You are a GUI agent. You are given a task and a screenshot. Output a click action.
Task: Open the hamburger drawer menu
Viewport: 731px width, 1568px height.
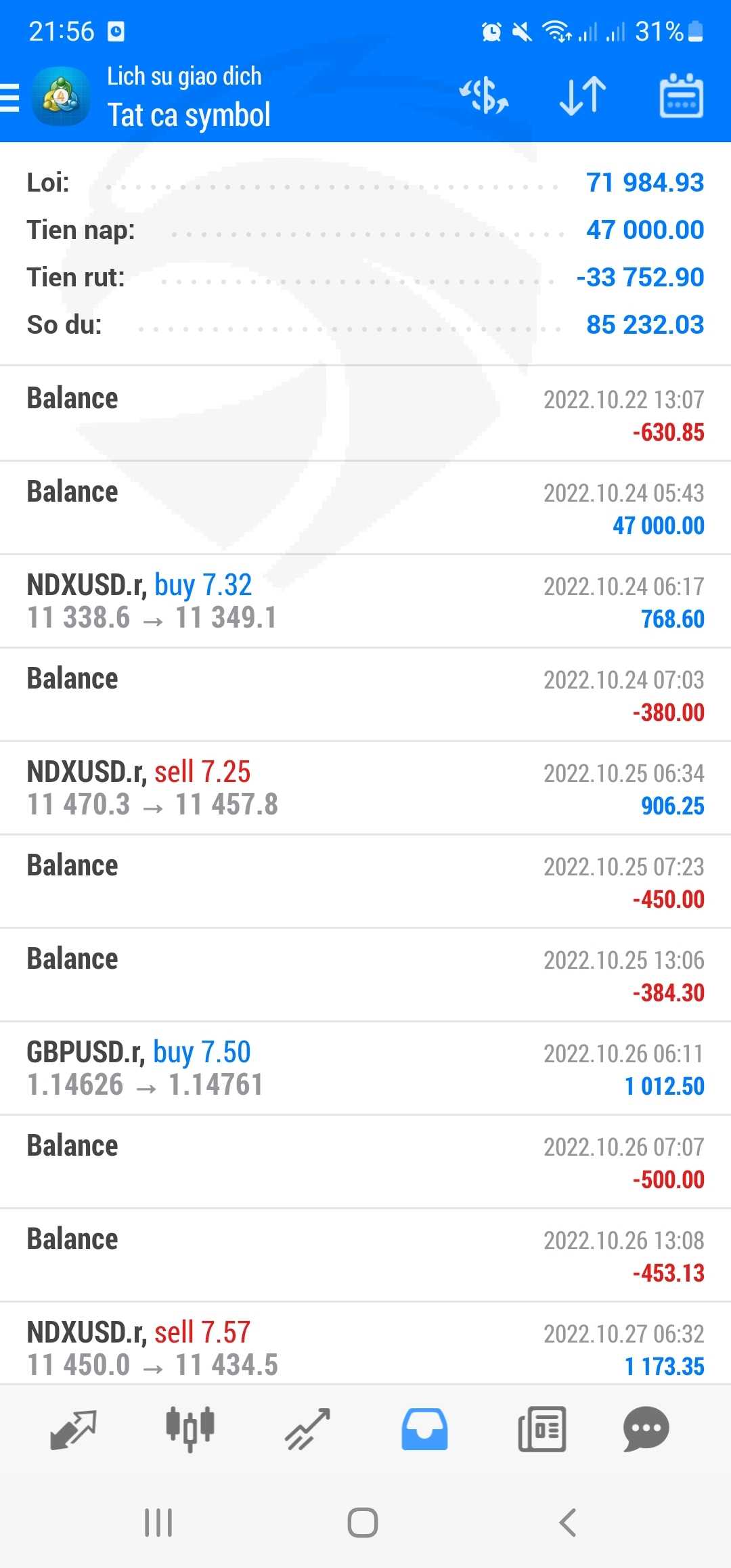pos(10,97)
